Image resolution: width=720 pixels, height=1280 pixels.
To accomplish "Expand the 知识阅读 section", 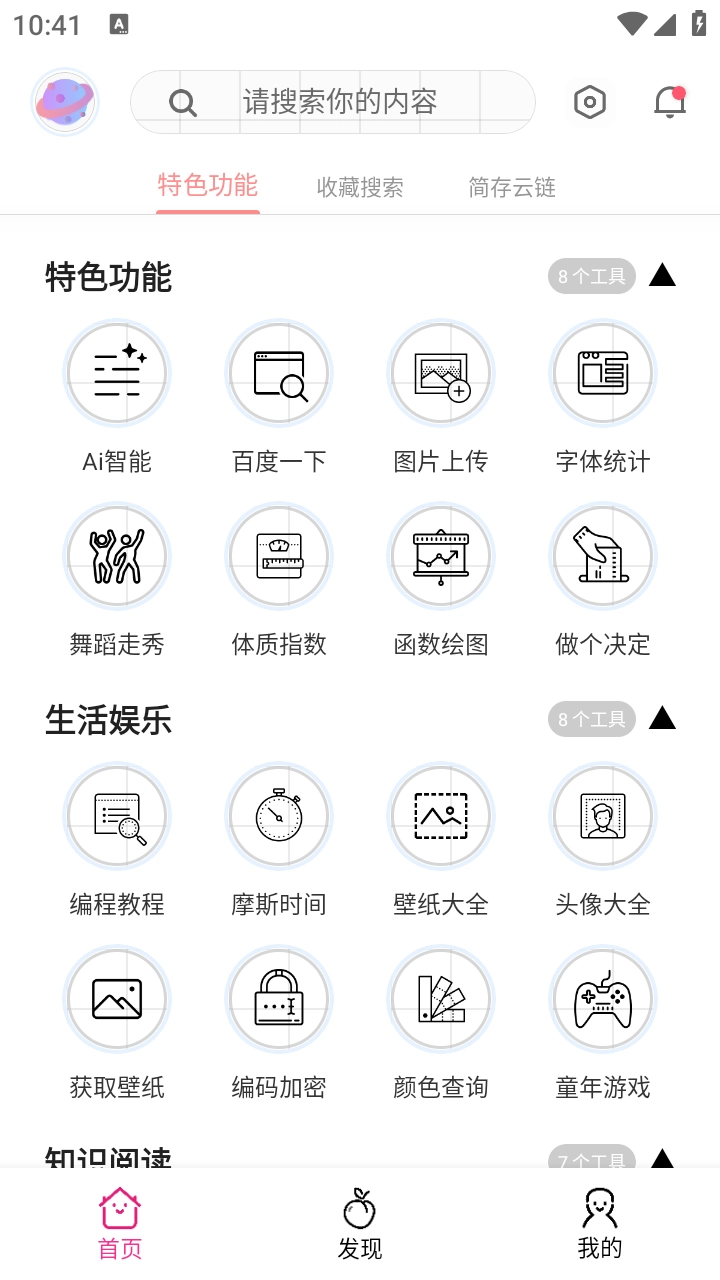I will pyautogui.click(x=661, y=1160).
